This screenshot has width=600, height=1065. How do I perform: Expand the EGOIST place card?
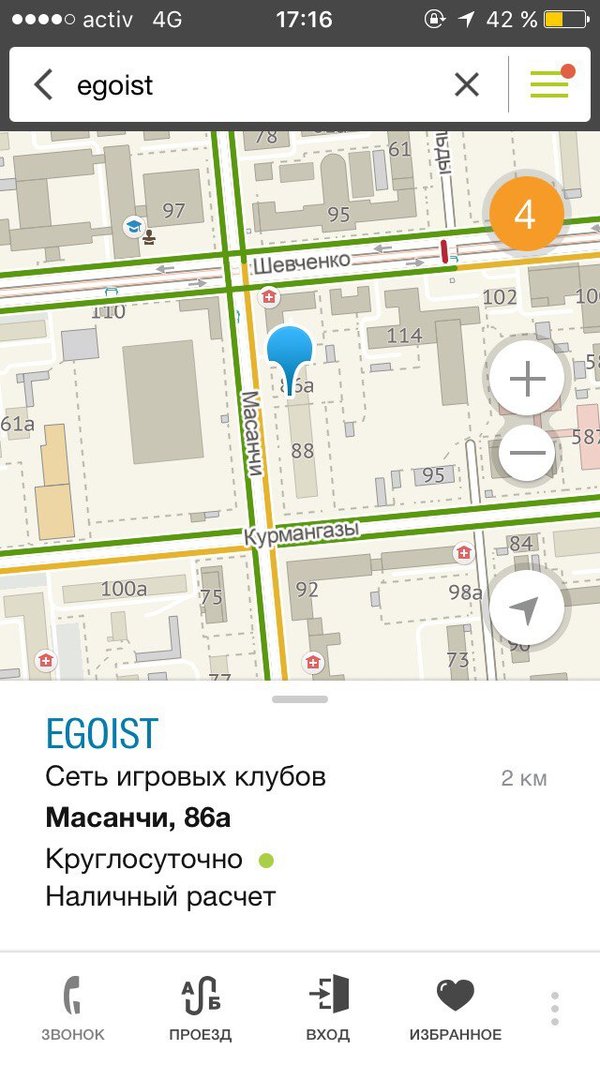[299, 699]
